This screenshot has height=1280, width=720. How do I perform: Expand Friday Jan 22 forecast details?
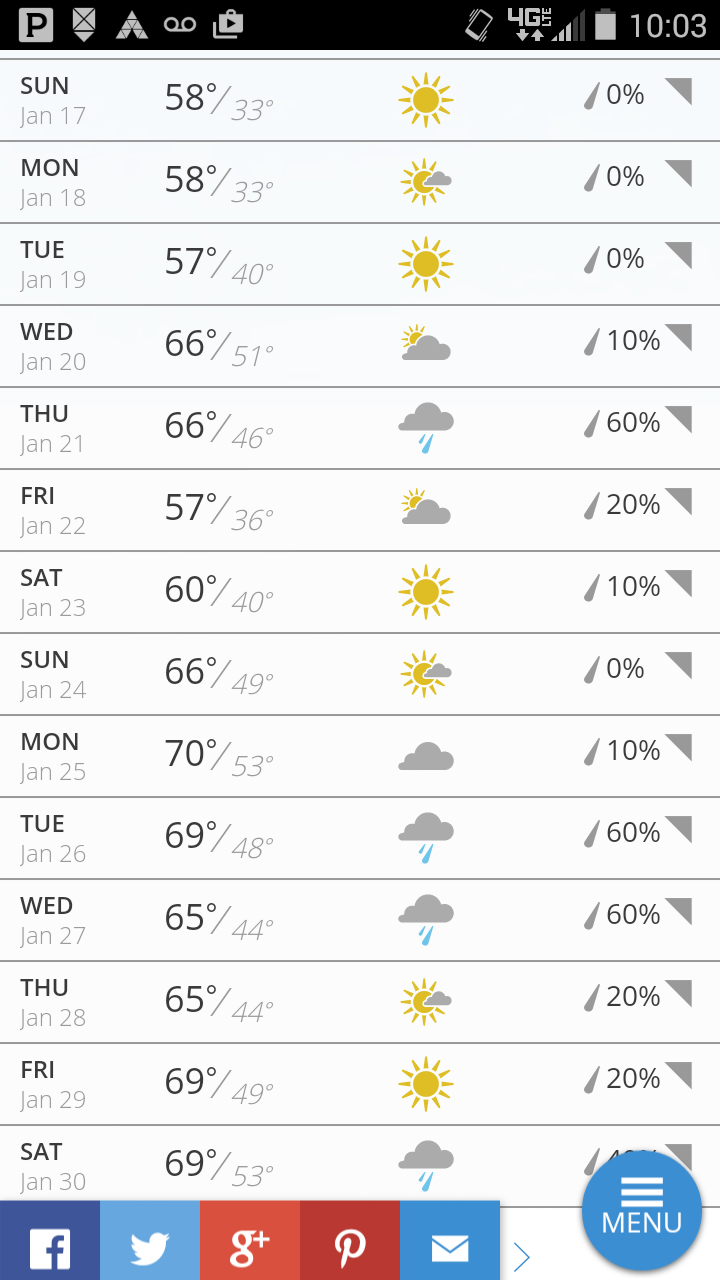coord(679,502)
